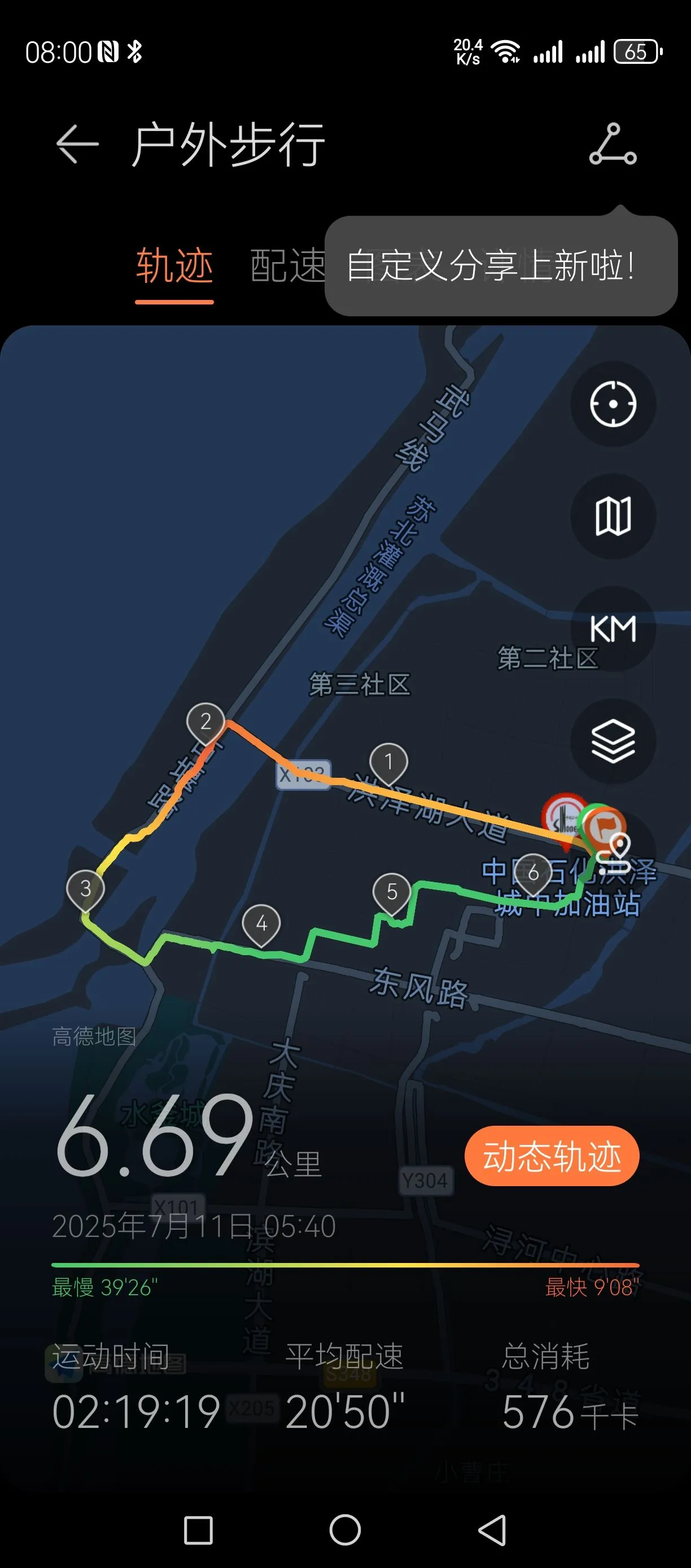Play the 动态轨迹 animation

[x=552, y=1156]
